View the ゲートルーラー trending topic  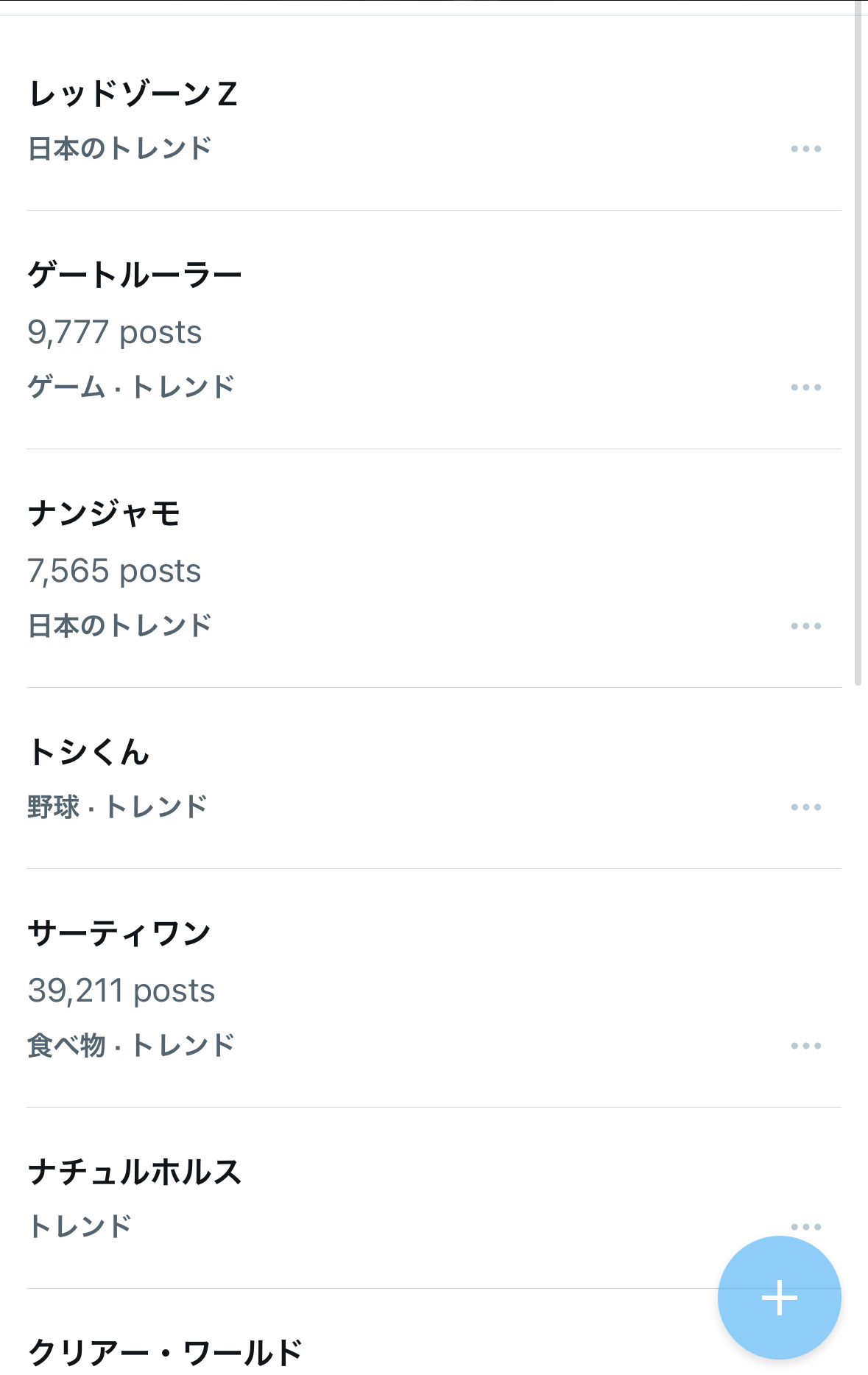coord(135,275)
